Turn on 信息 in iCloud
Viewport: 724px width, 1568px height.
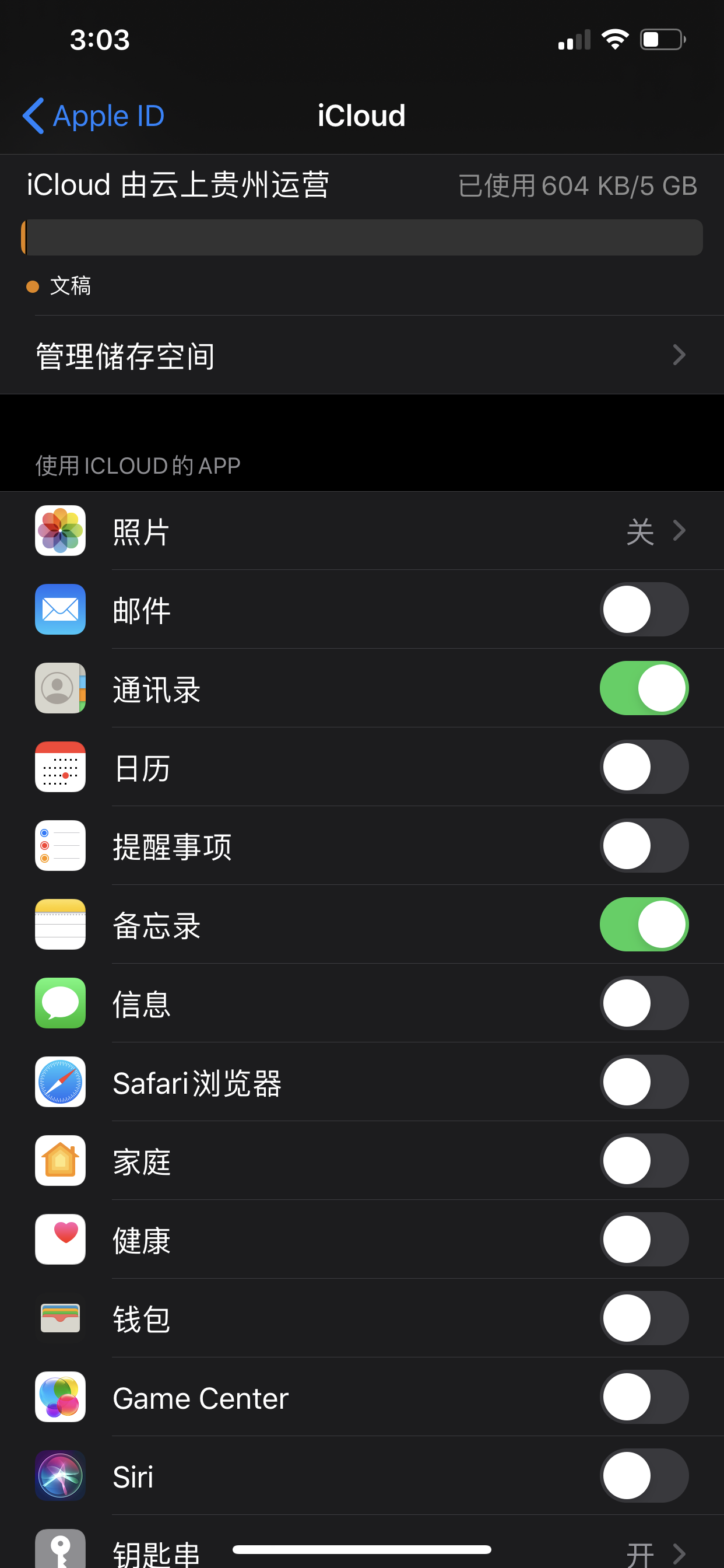(x=644, y=1003)
